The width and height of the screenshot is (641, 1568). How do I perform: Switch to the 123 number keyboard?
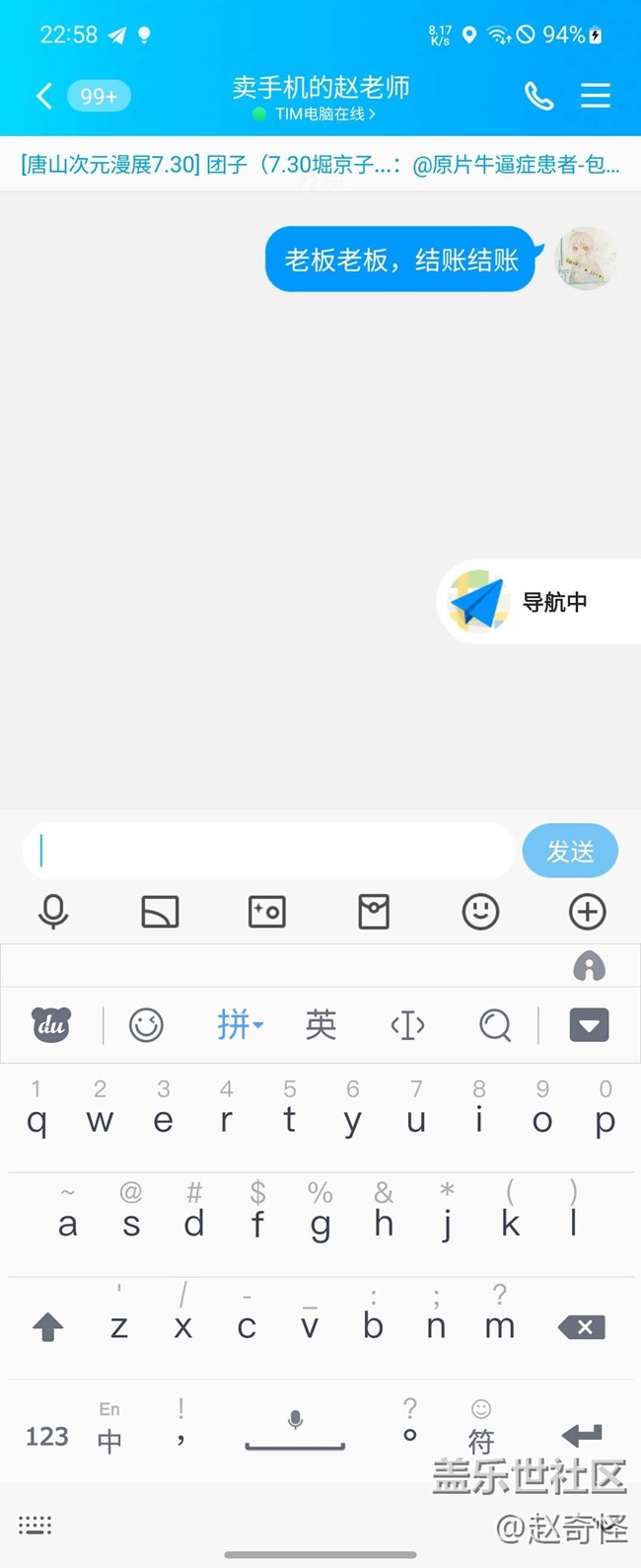[47, 1436]
